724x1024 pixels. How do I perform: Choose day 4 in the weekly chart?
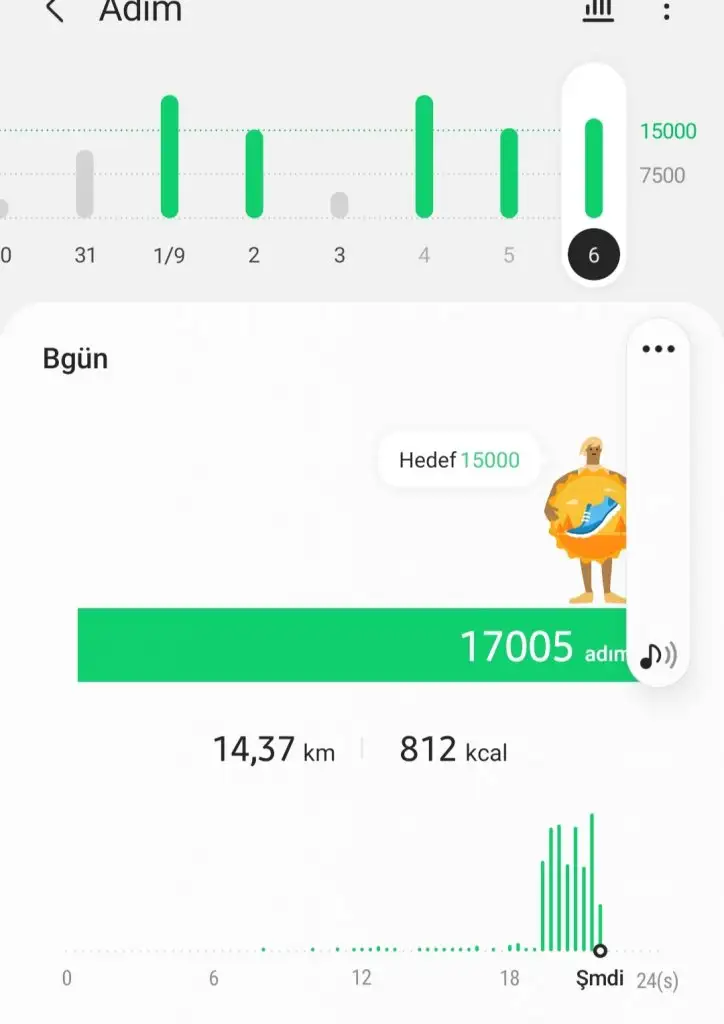click(424, 157)
